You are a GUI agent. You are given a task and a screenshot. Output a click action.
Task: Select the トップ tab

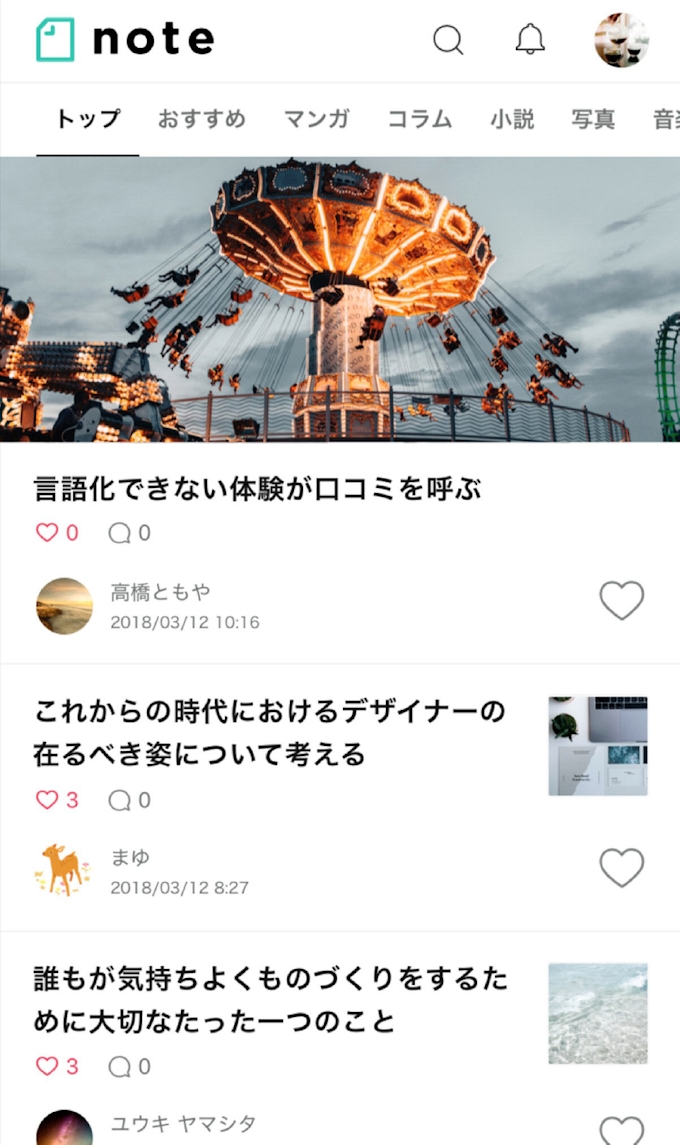pos(88,120)
